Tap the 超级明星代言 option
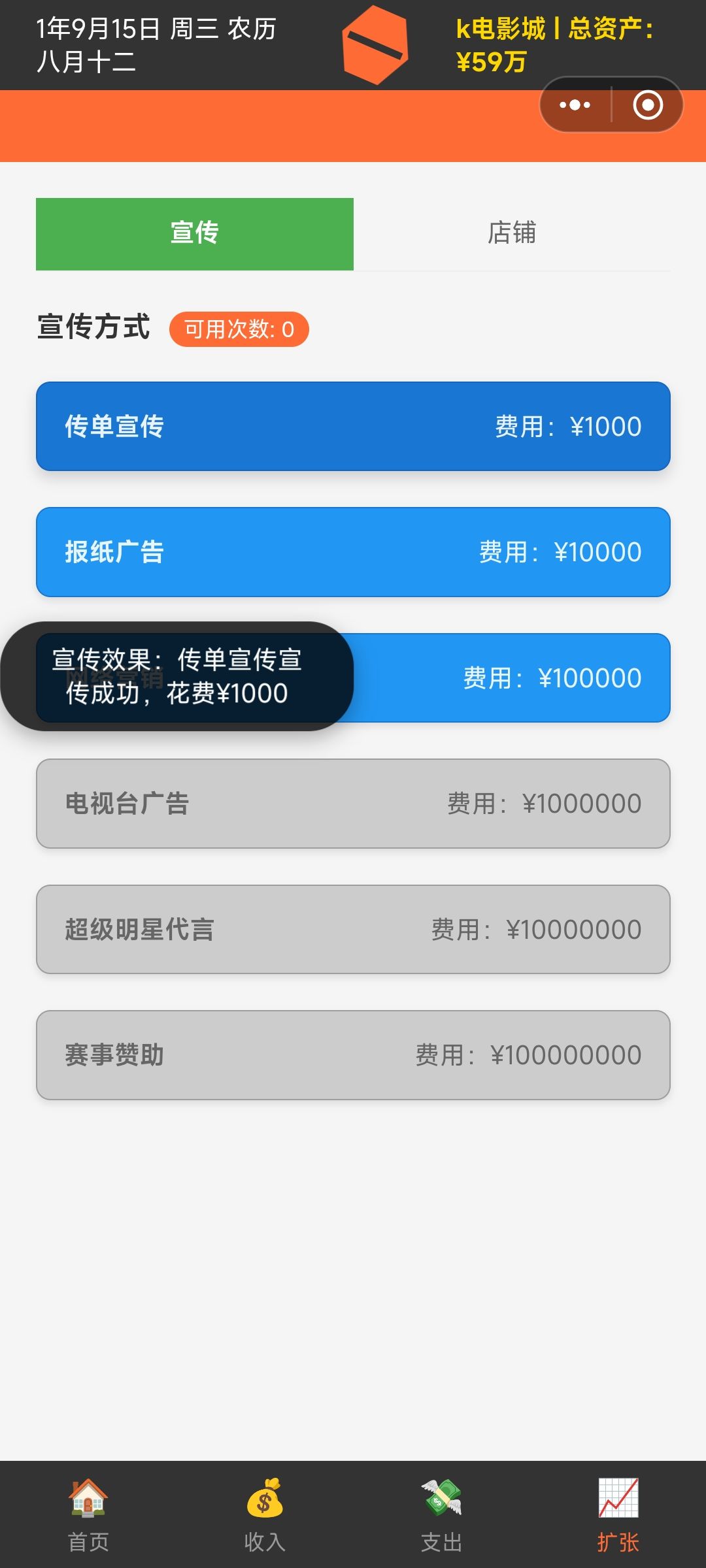Screen dimensions: 706x1568 [353, 929]
